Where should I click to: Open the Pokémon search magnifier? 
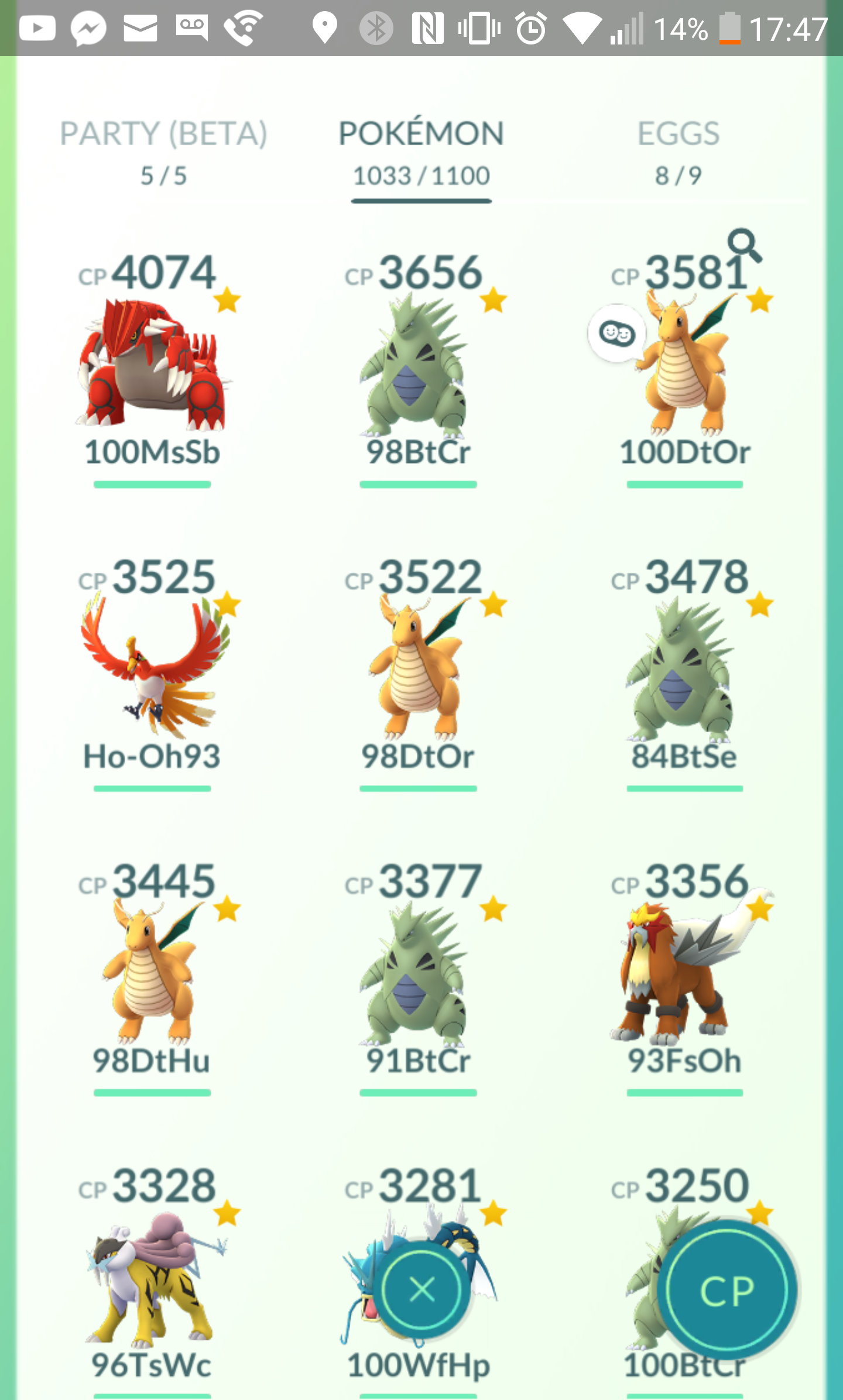(745, 245)
